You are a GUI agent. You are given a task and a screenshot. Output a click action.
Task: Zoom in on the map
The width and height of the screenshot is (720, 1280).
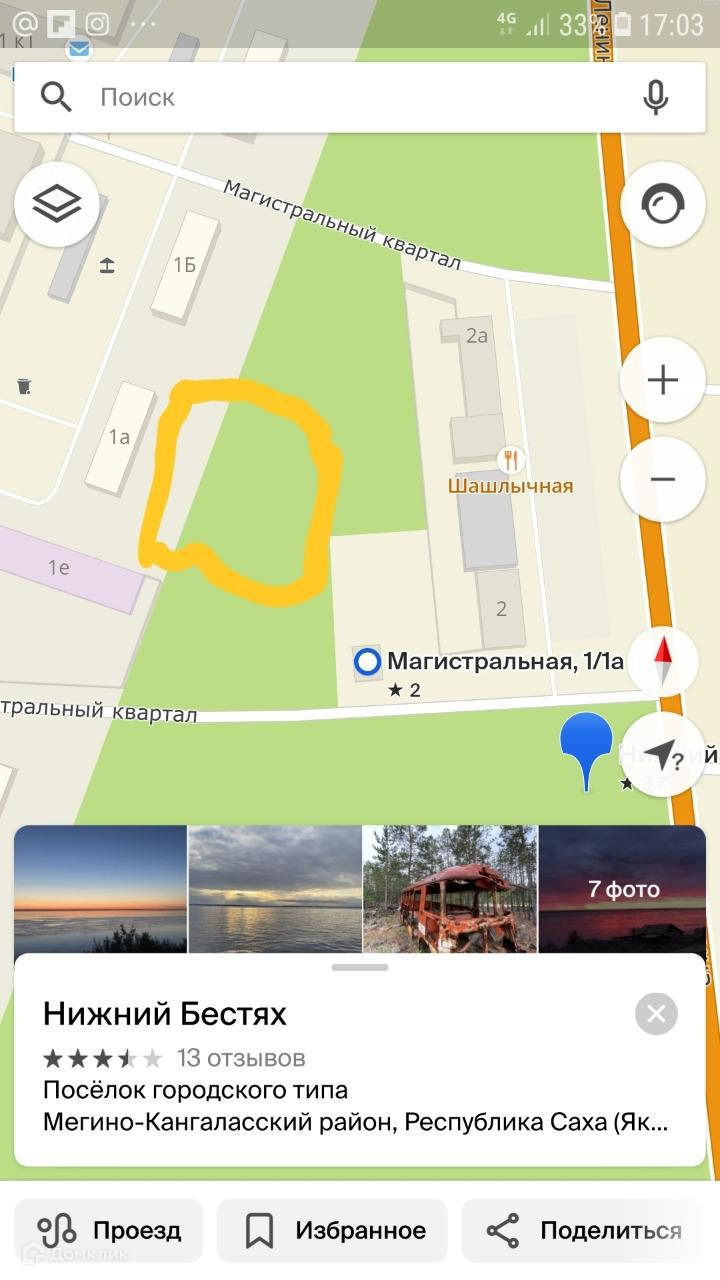(x=662, y=380)
